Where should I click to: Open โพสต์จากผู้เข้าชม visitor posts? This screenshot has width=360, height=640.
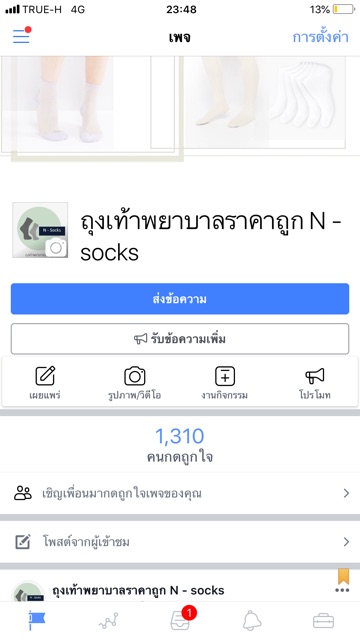pyautogui.click(x=180, y=542)
